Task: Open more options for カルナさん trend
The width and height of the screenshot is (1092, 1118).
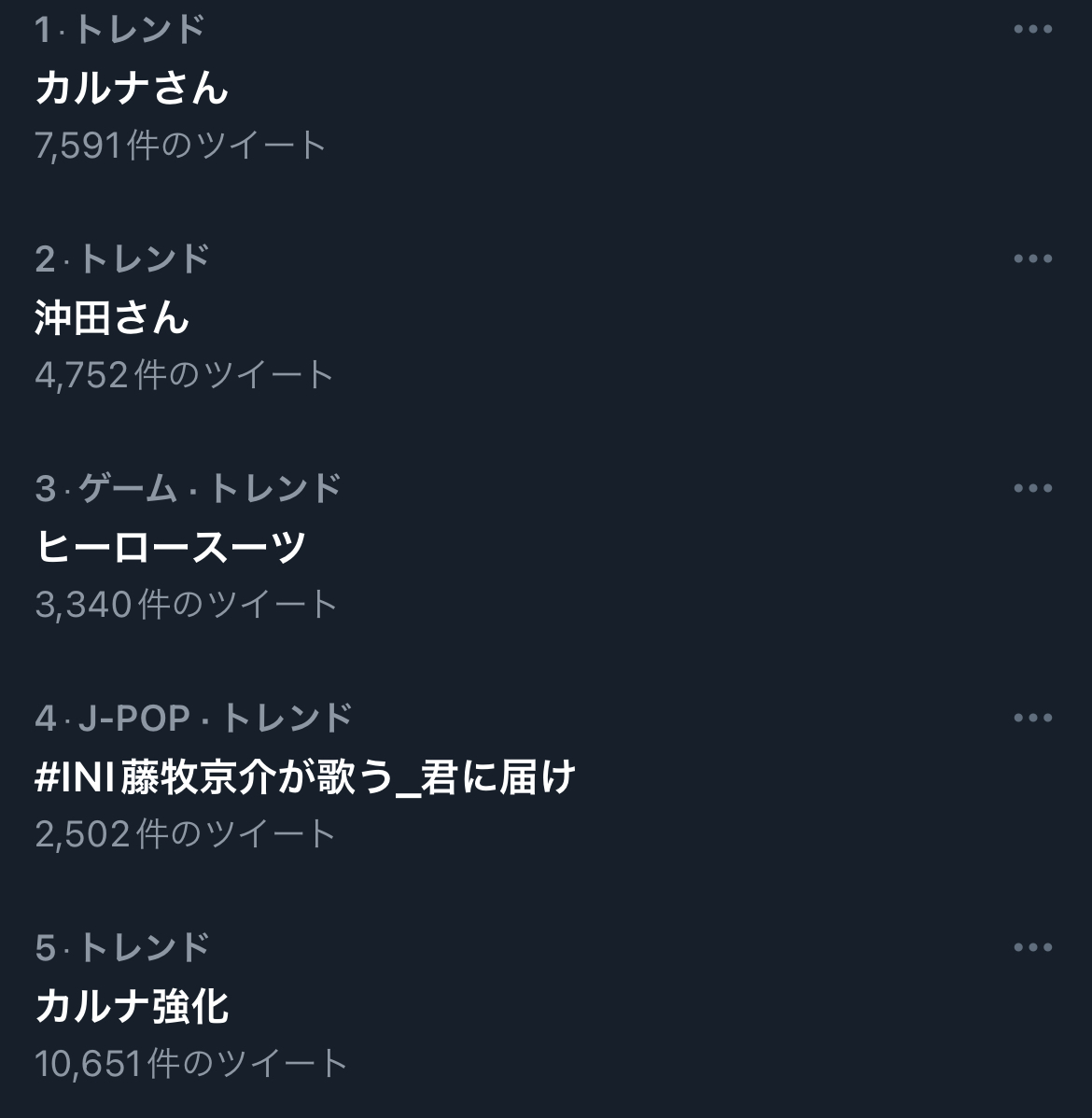Action: 1032,30
